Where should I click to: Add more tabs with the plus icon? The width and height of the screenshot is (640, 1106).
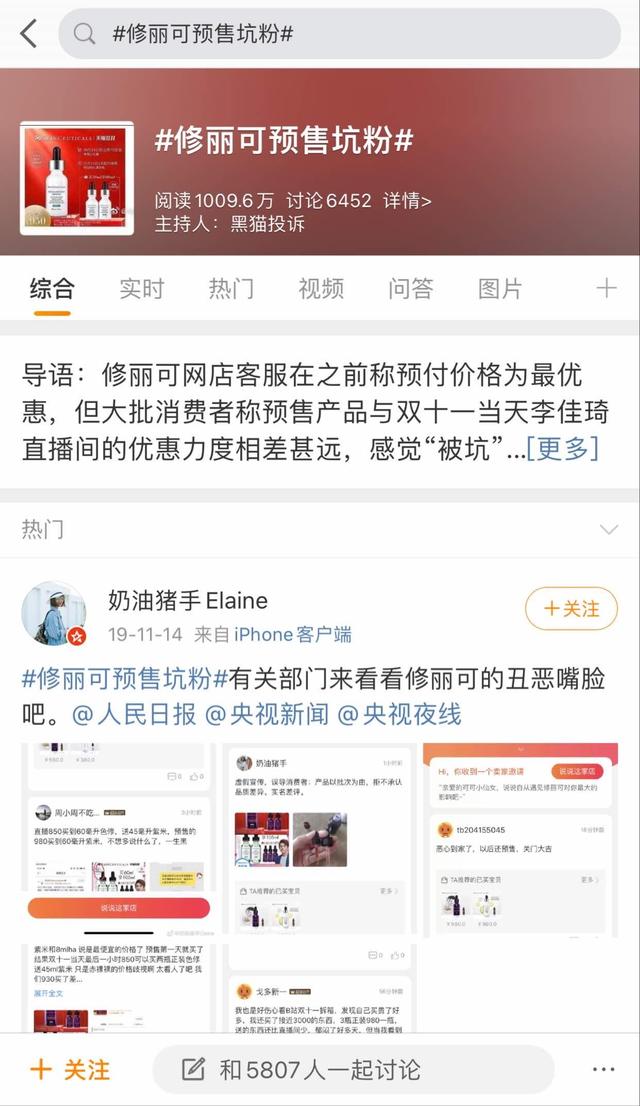click(x=606, y=289)
